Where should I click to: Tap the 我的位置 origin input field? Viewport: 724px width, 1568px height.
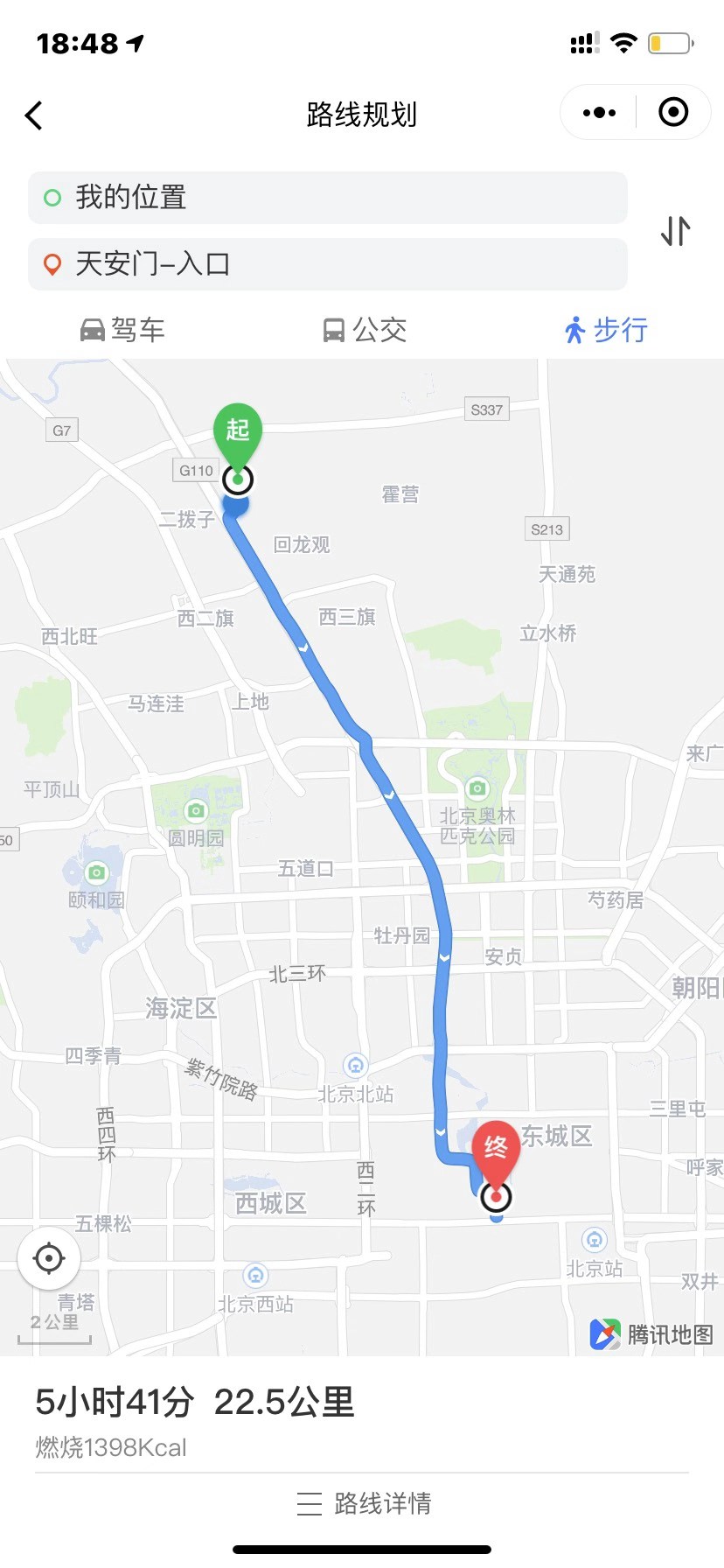327,198
